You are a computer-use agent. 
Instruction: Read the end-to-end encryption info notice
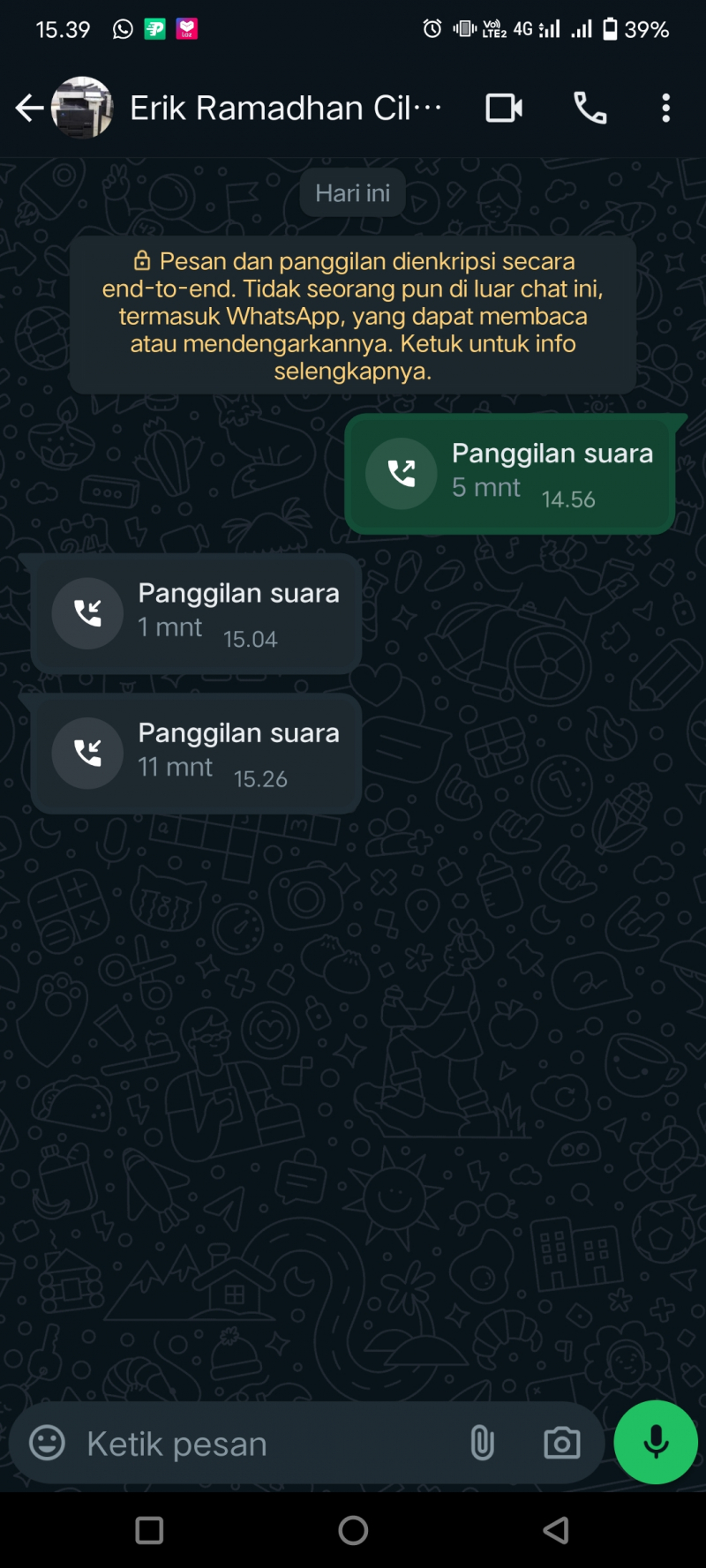point(353,315)
